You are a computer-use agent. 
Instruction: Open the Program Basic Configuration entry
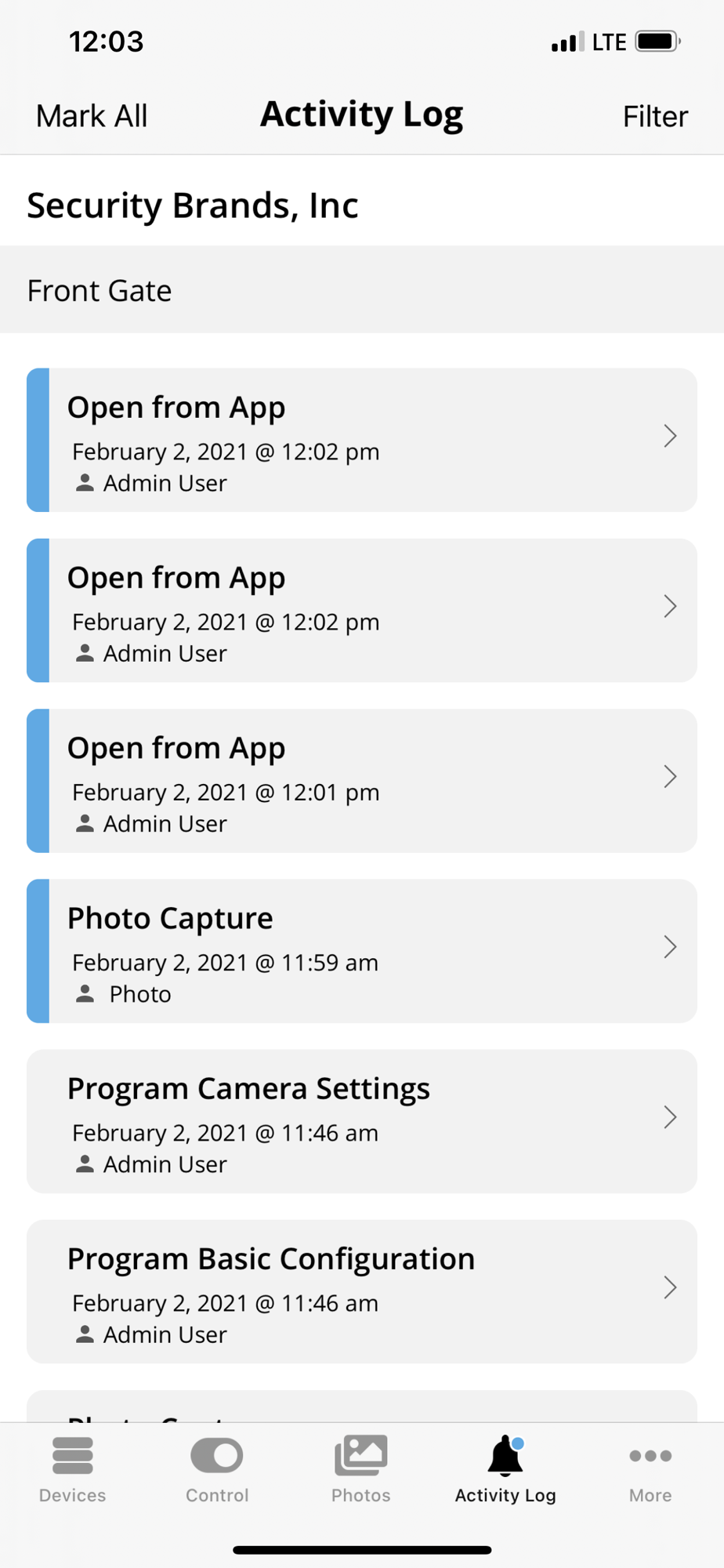[362, 1291]
